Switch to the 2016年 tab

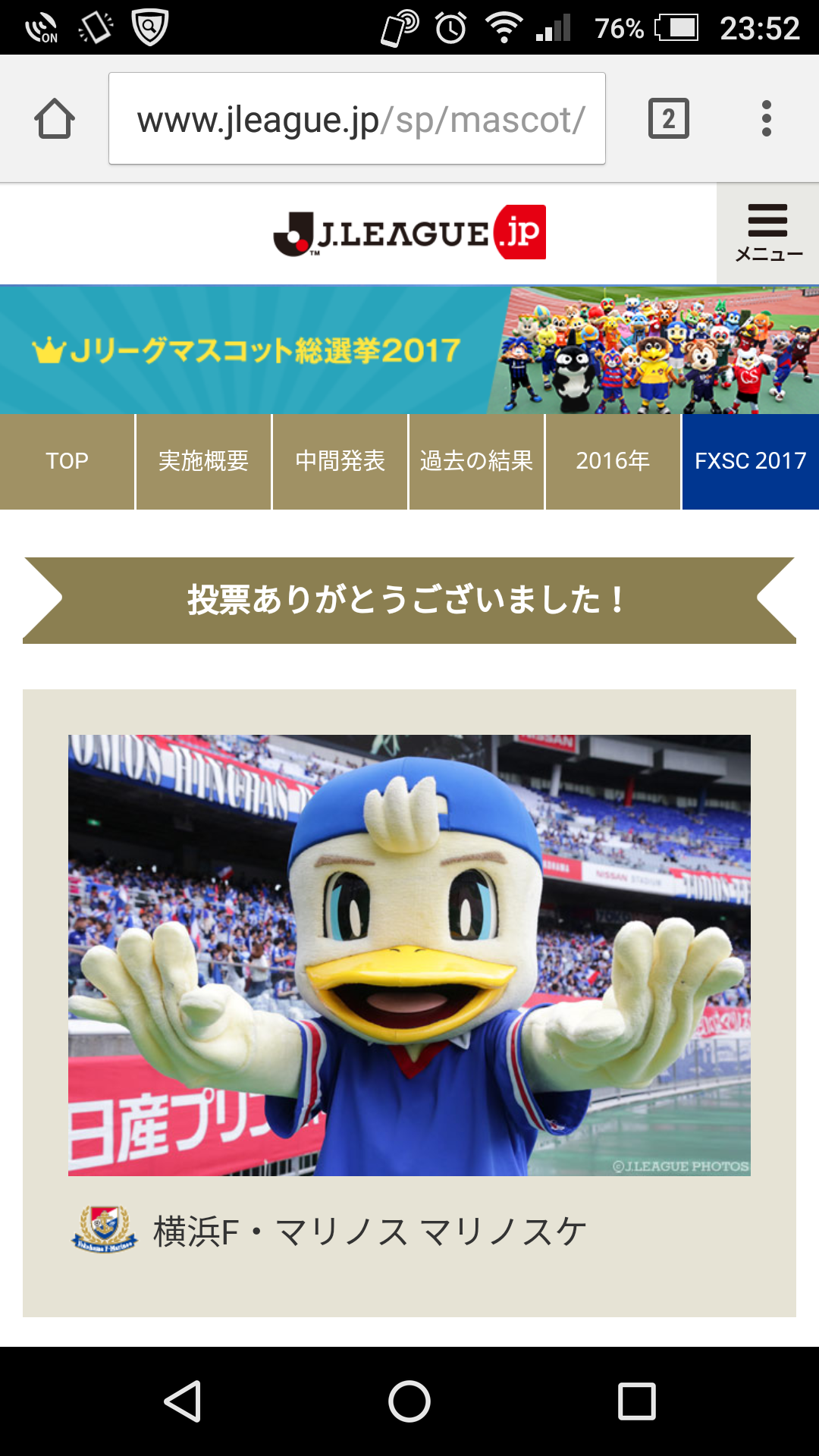point(613,461)
